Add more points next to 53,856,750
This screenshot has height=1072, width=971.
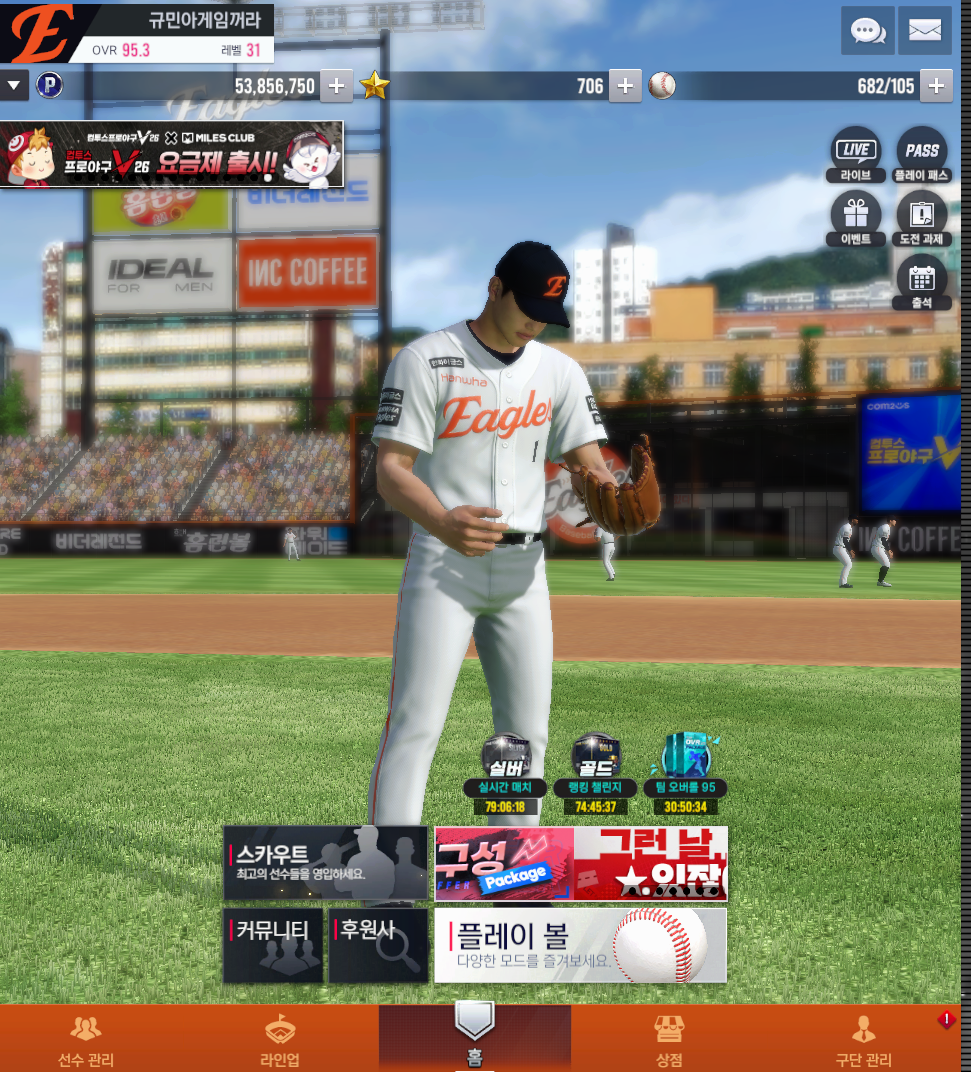click(336, 86)
